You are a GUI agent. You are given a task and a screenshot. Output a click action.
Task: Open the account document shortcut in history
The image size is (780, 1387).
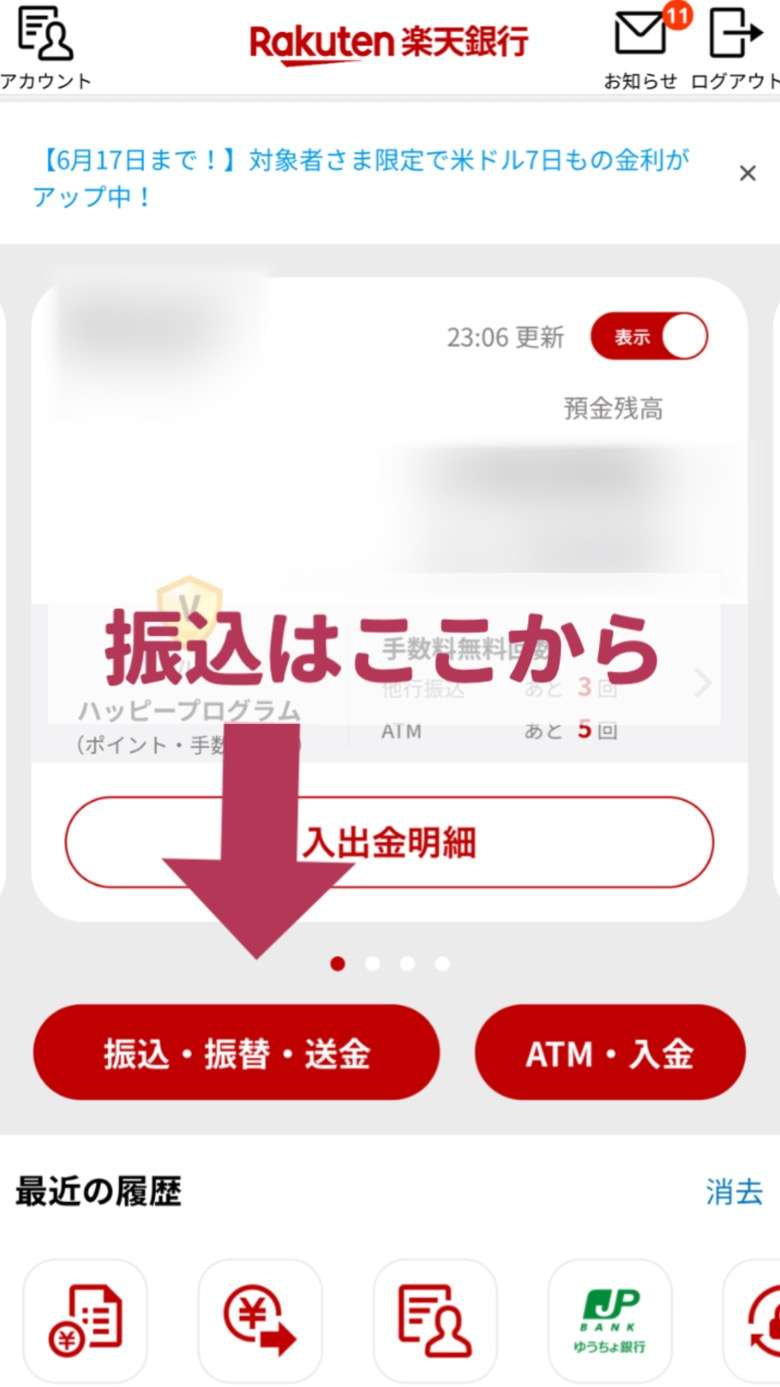pos(435,1320)
